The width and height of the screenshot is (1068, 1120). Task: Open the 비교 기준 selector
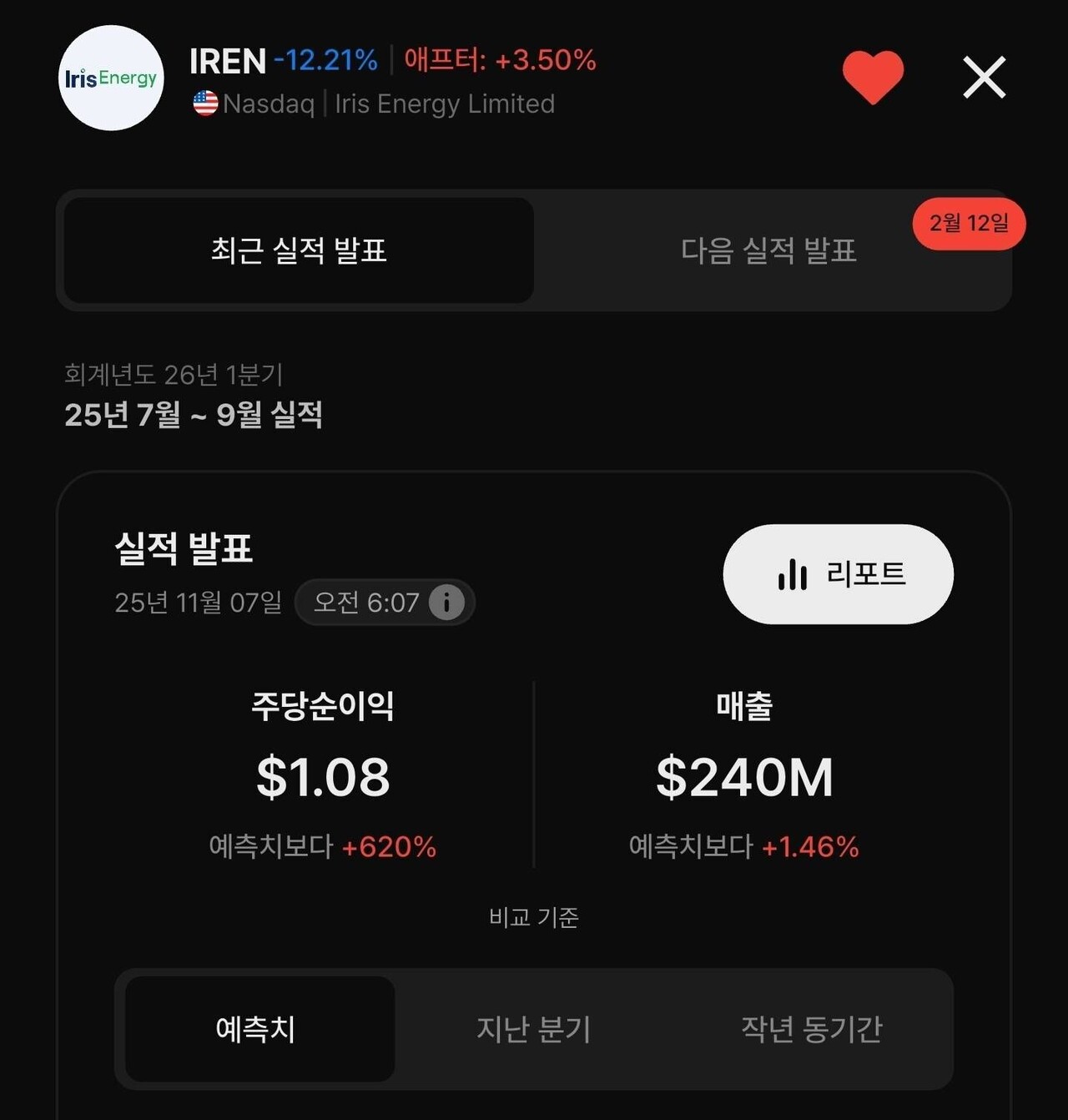(536, 916)
